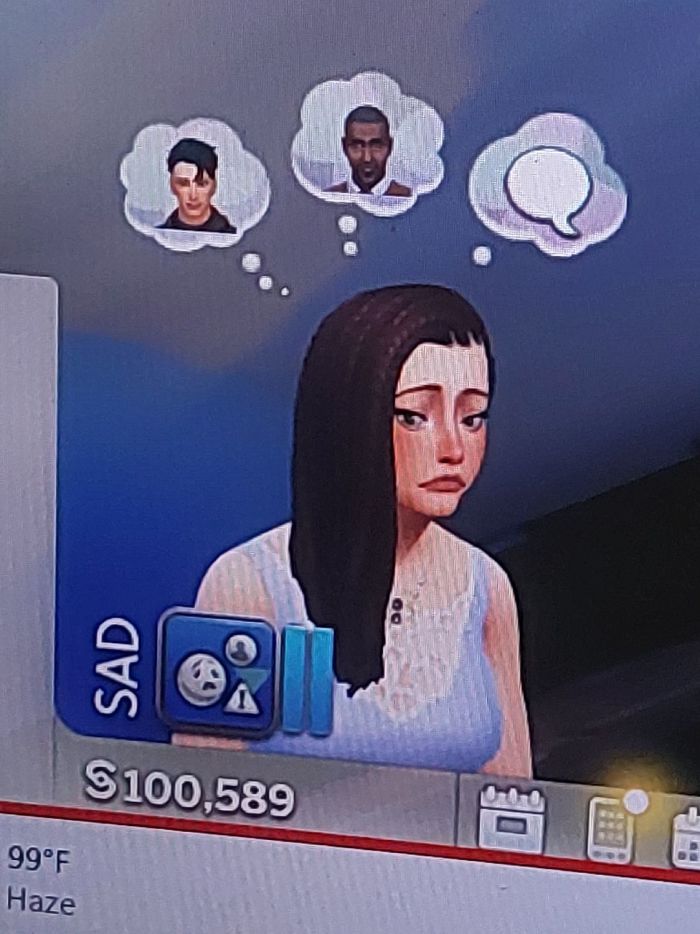Open the Sim's phone
700x934 pixels.
tap(611, 828)
